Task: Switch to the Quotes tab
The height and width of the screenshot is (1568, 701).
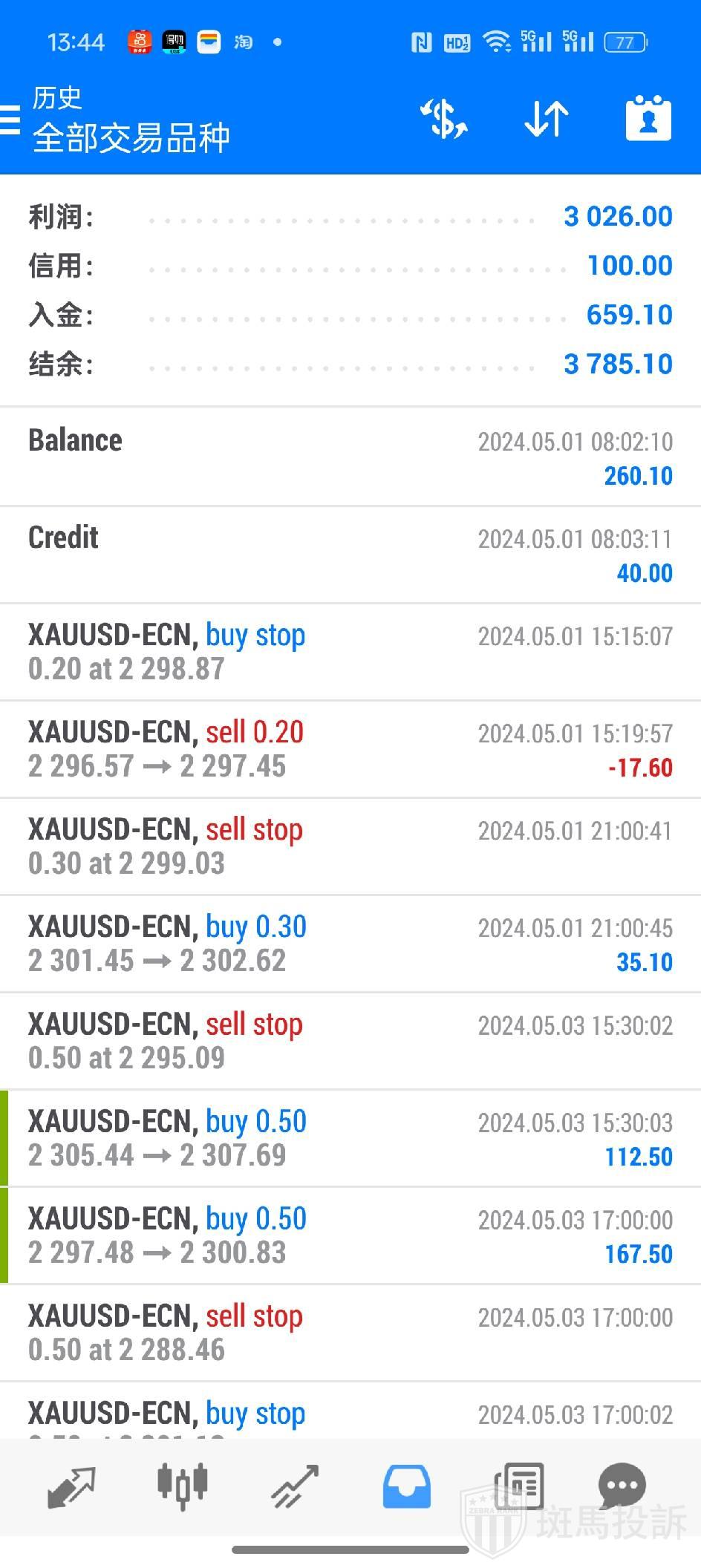Action: click(71, 1487)
